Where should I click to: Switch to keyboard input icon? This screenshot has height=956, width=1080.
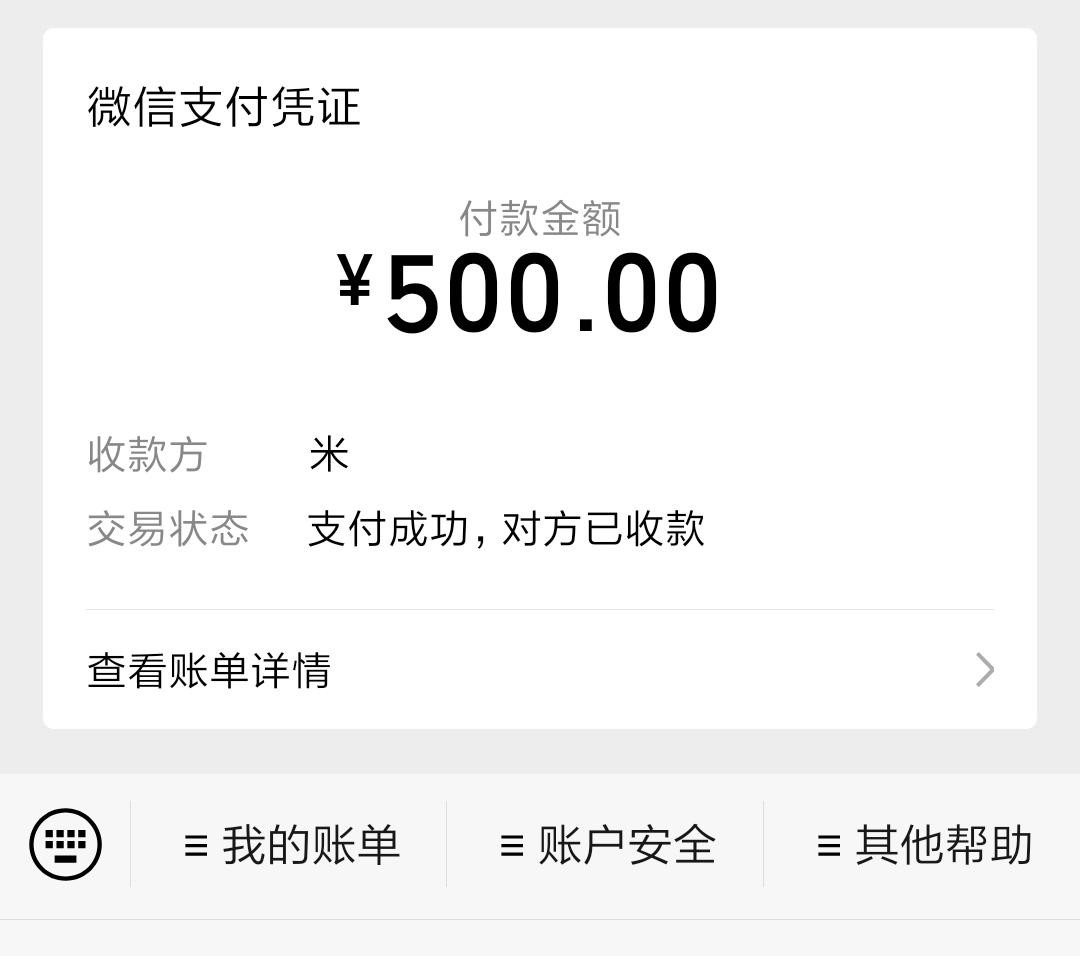pos(66,844)
